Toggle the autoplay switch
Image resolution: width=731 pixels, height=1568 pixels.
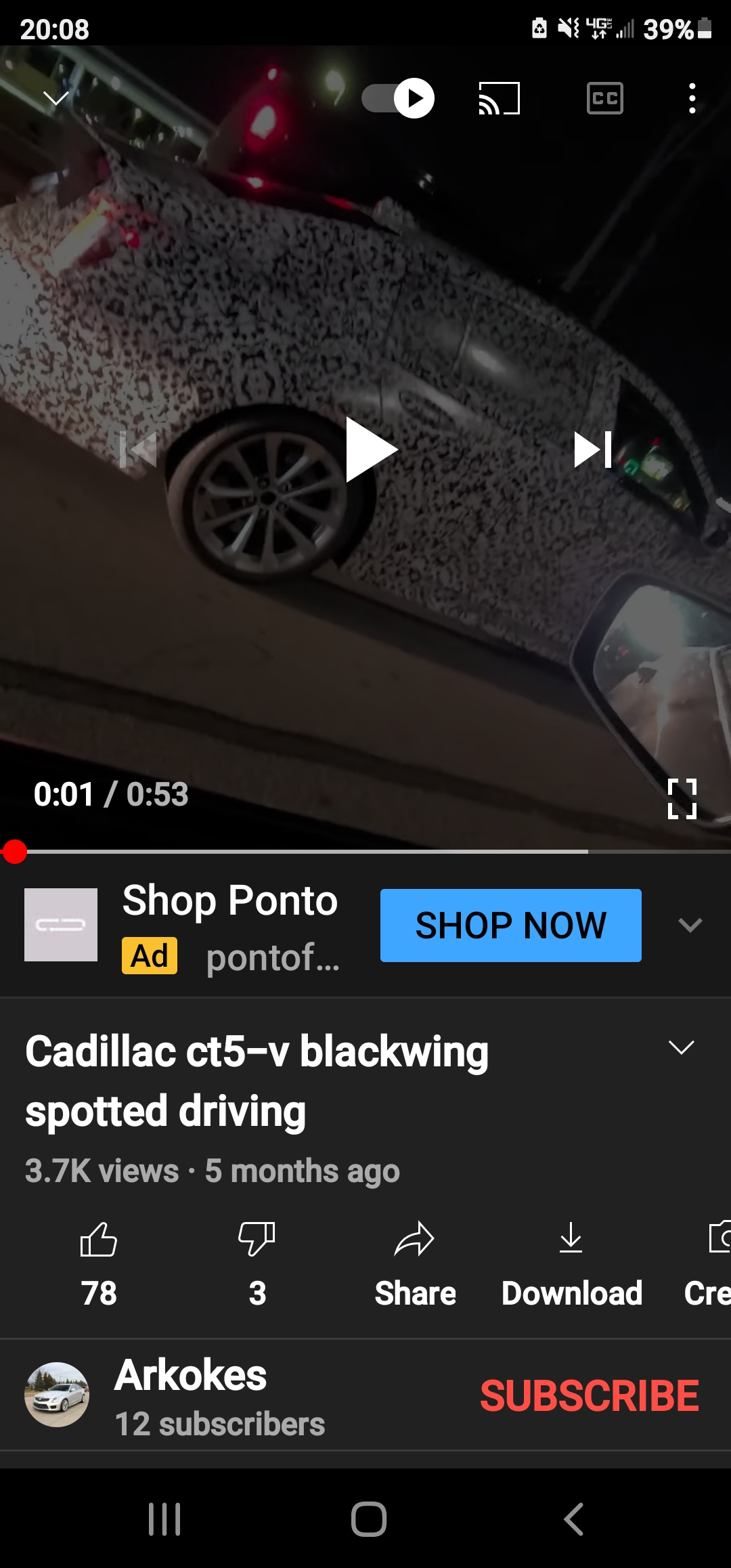coord(399,99)
